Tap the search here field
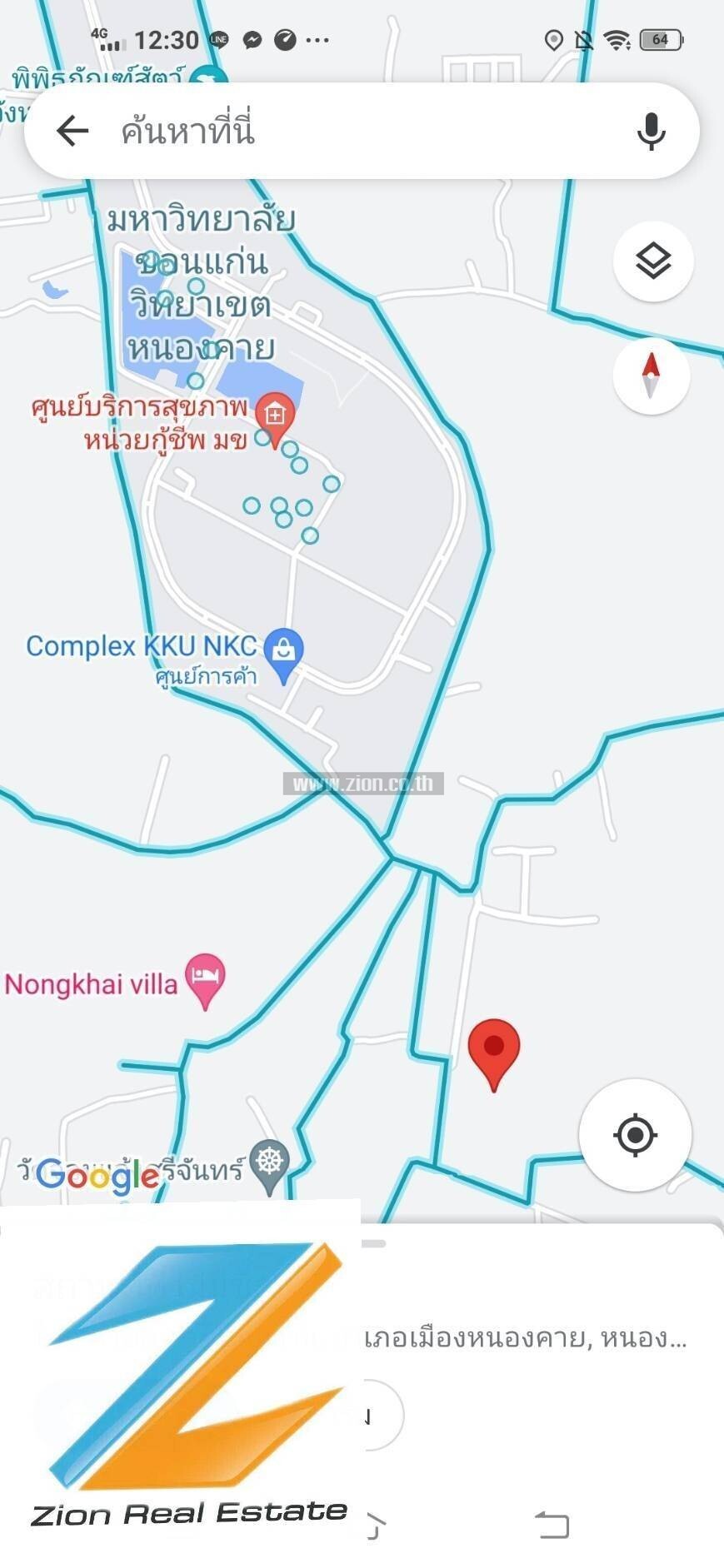Image resolution: width=724 pixels, height=1568 pixels. pyautogui.click(x=358, y=131)
